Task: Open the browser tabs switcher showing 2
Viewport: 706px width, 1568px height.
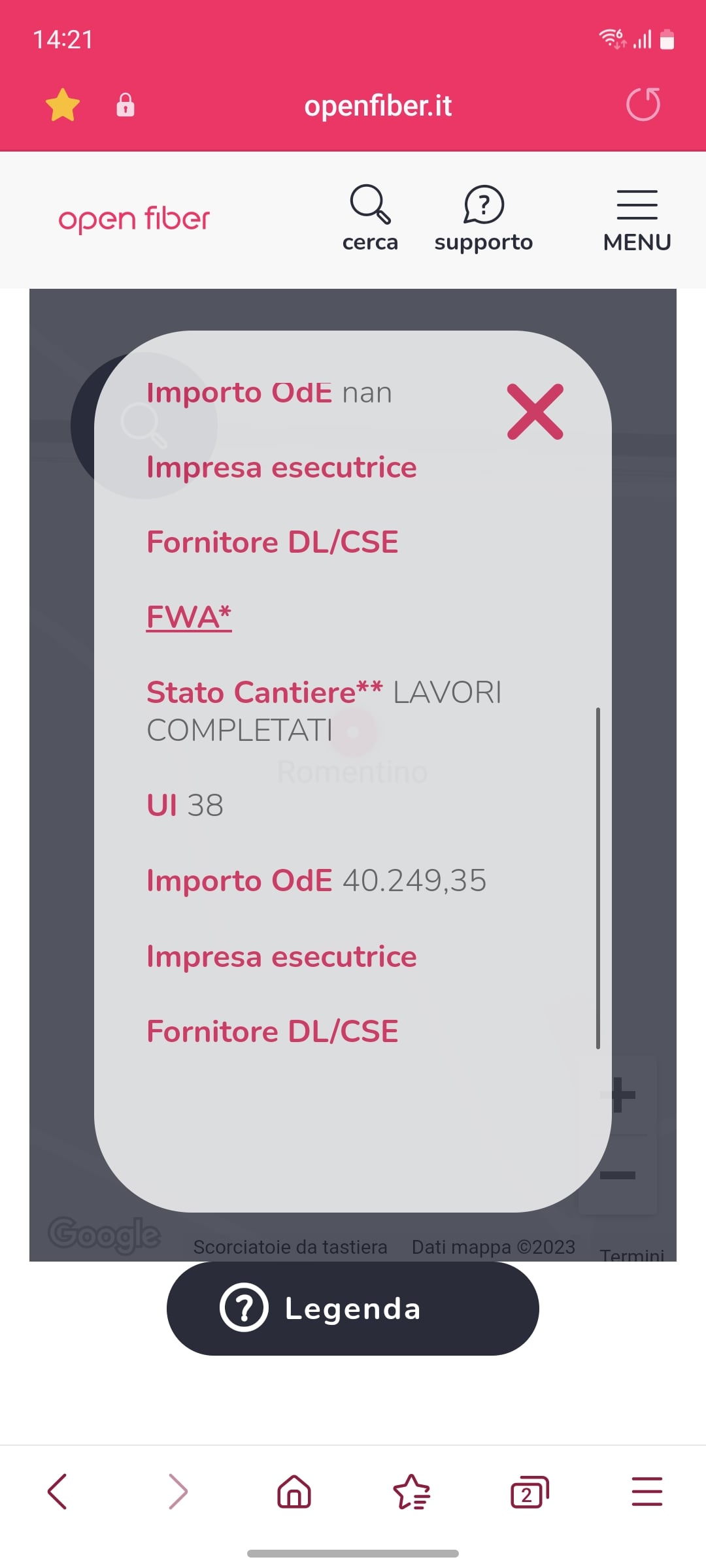Action: (x=528, y=1492)
